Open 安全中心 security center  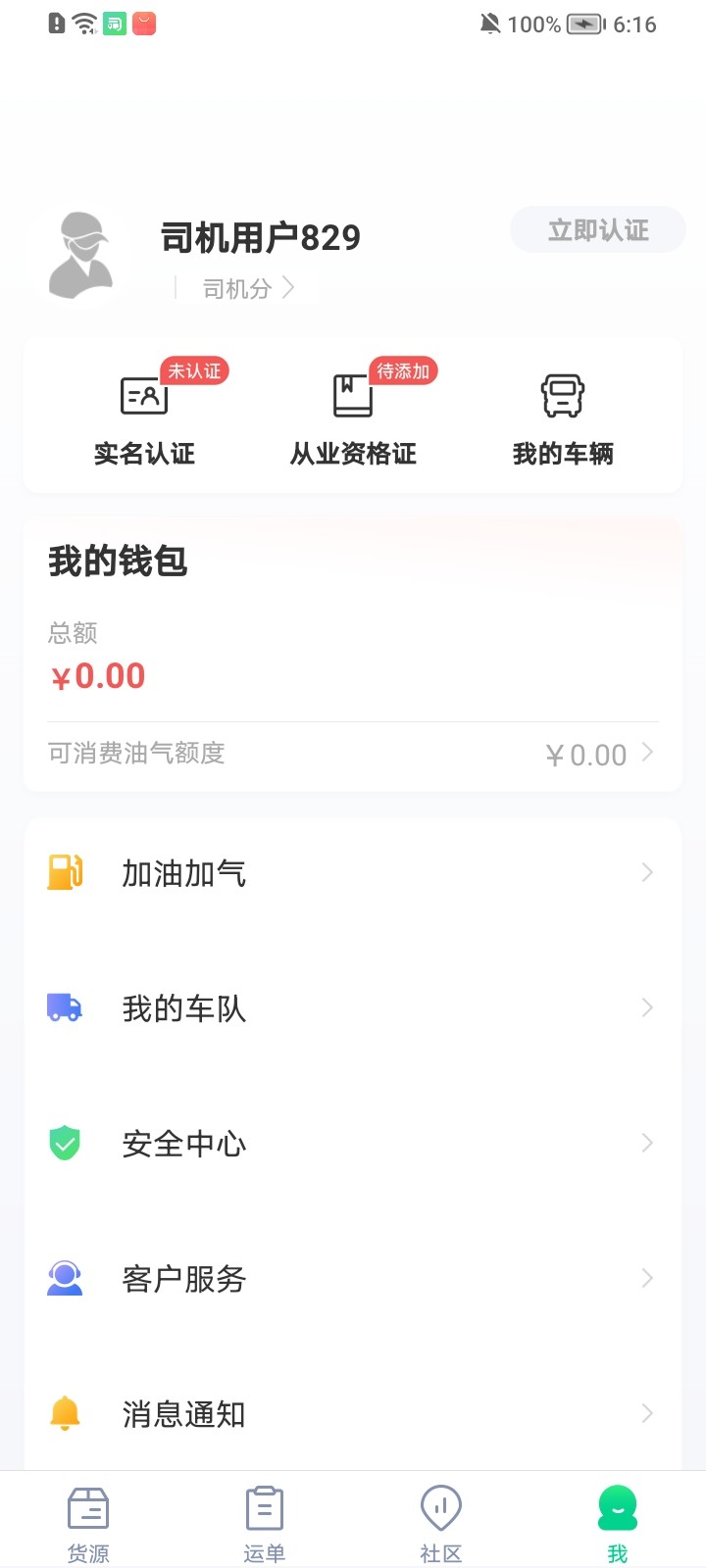(353, 1143)
